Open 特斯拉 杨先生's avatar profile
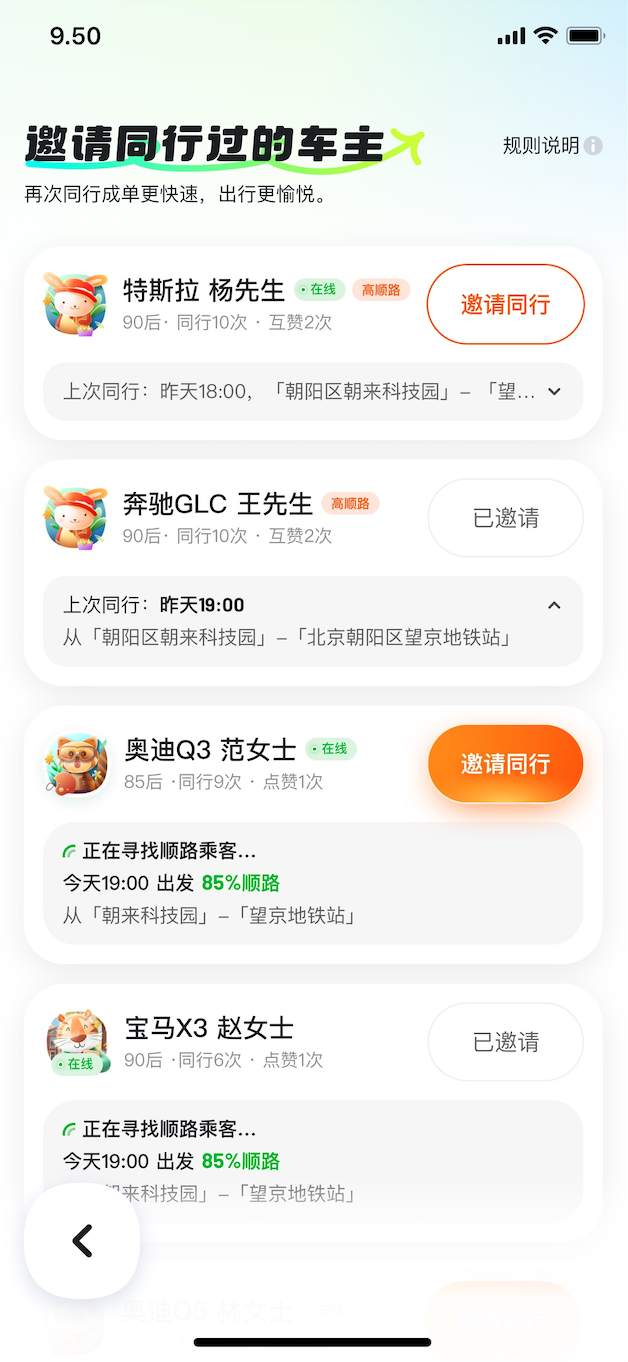The image size is (628, 1362). point(75,303)
